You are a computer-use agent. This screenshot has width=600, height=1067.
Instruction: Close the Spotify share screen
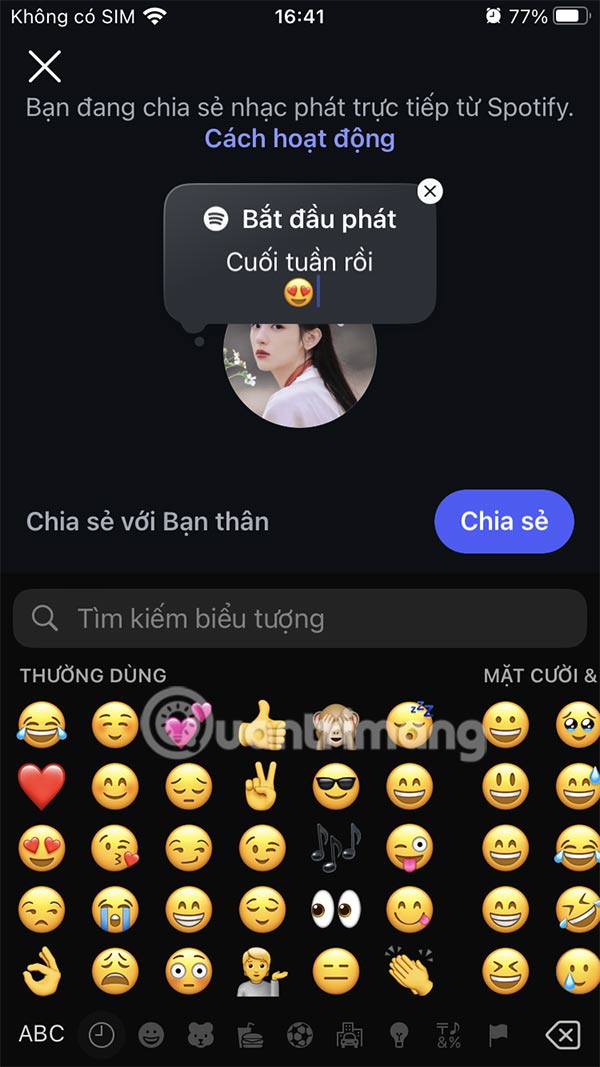click(45, 66)
